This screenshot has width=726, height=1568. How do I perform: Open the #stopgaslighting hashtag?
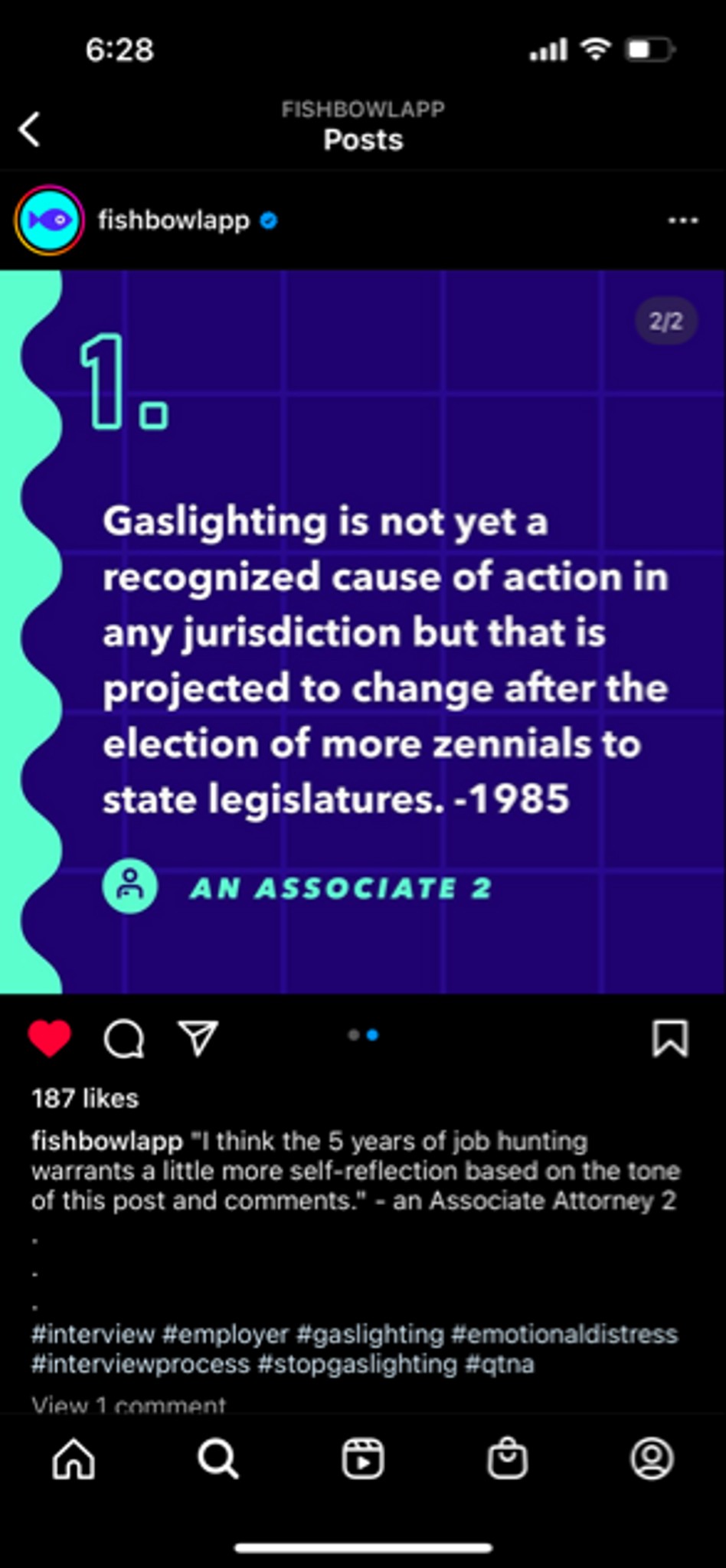tap(358, 1364)
